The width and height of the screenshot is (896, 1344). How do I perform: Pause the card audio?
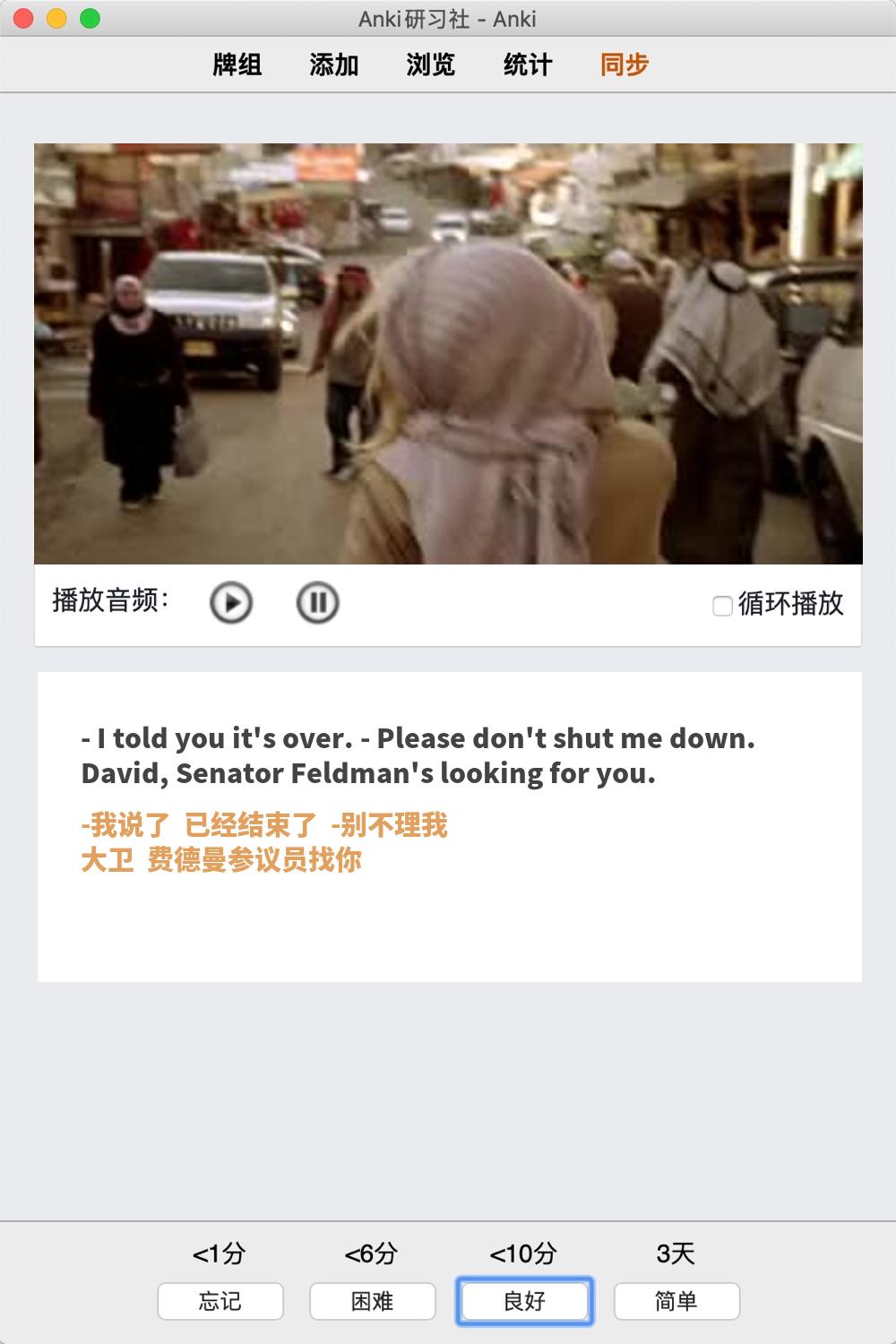coord(317,602)
